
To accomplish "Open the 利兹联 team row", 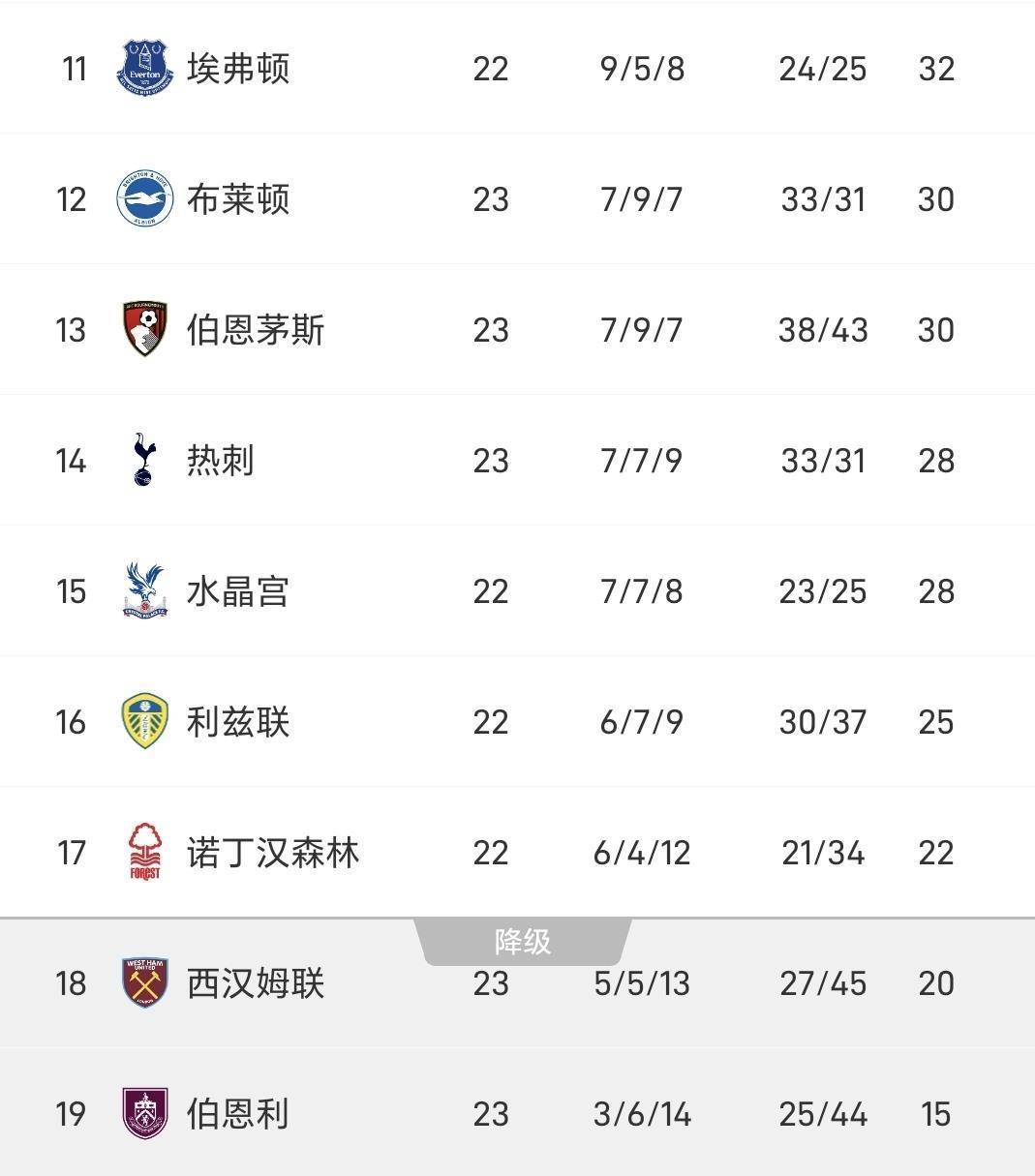I will [x=238, y=722].
